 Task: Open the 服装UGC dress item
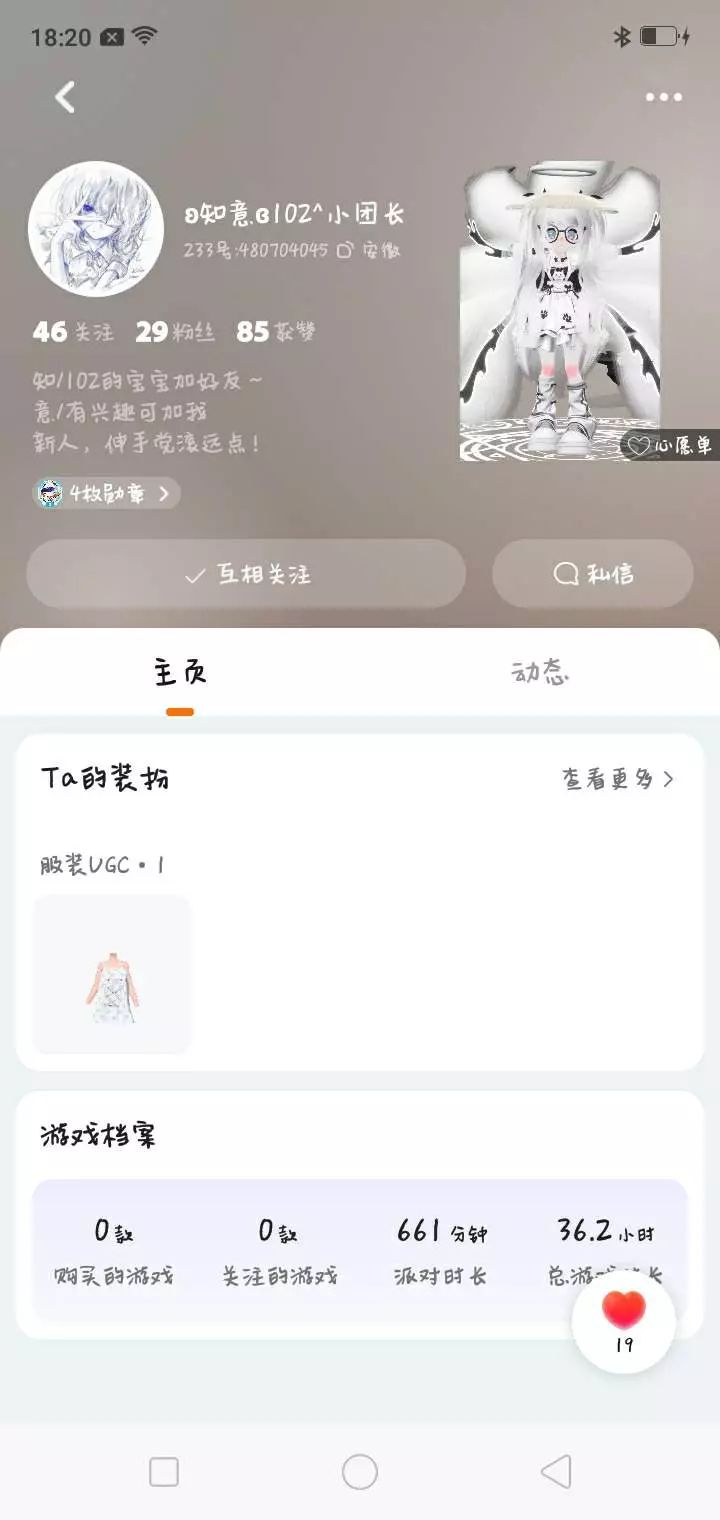point(112,974)
